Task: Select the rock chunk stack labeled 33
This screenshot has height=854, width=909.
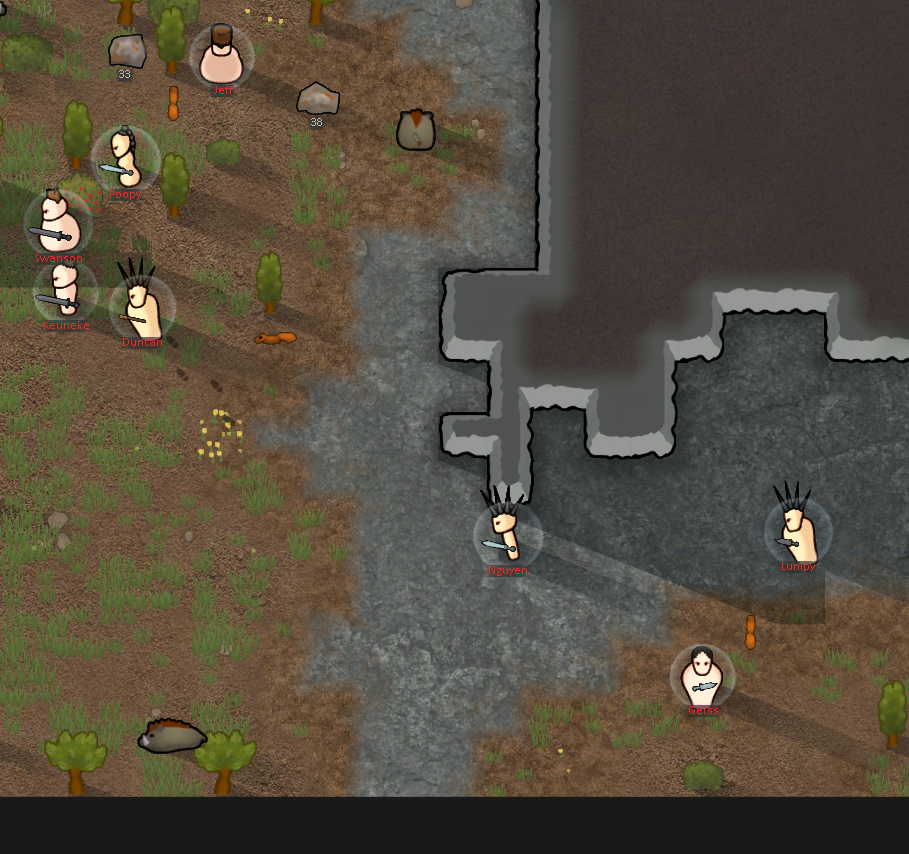Action: click(127, 50)
